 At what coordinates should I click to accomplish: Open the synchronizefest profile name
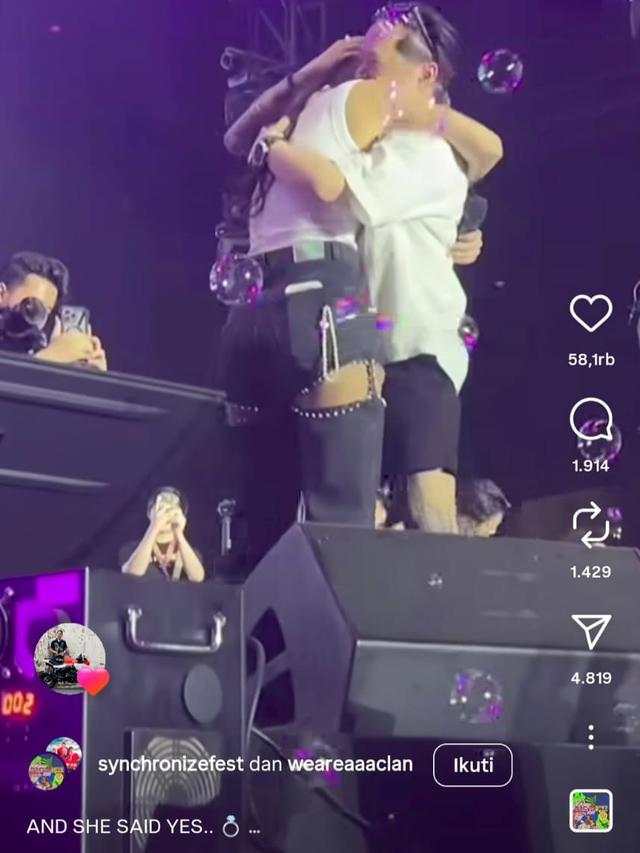[164, 765]
